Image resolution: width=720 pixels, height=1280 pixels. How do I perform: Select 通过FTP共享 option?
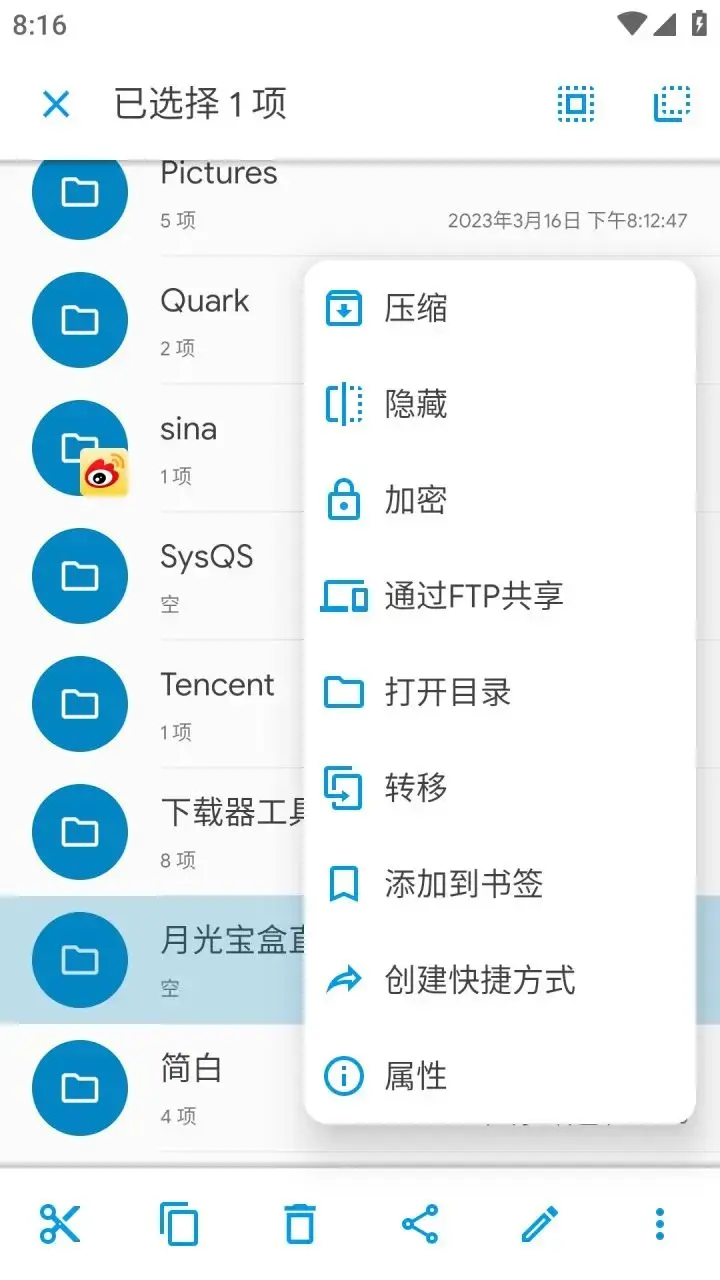pyautogui.click(x=474, y=596)
